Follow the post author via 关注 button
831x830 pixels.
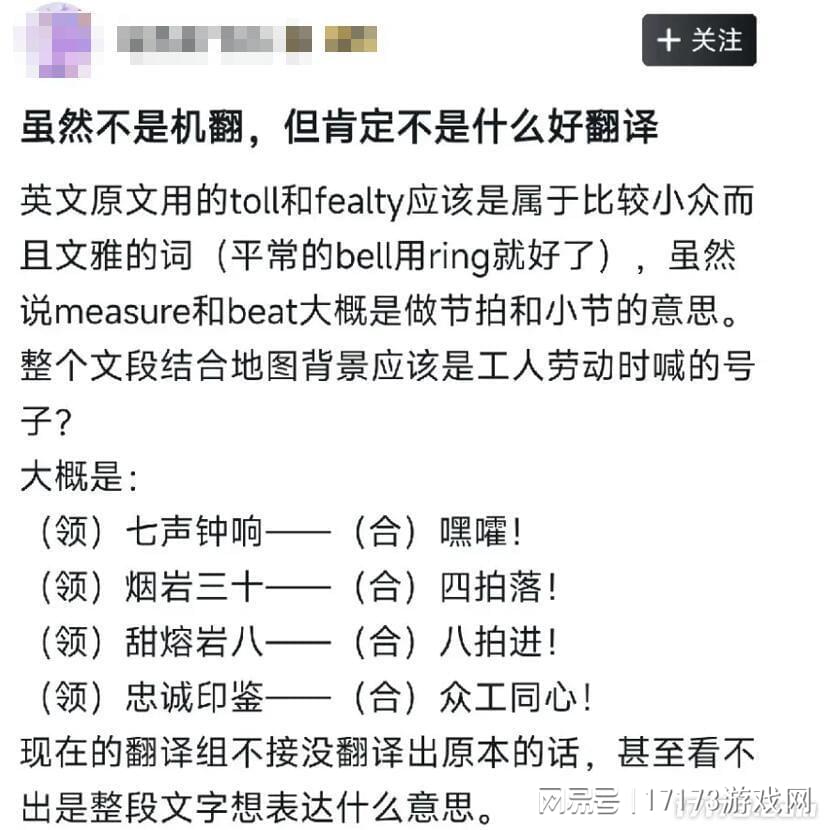(x=698, y=40)
